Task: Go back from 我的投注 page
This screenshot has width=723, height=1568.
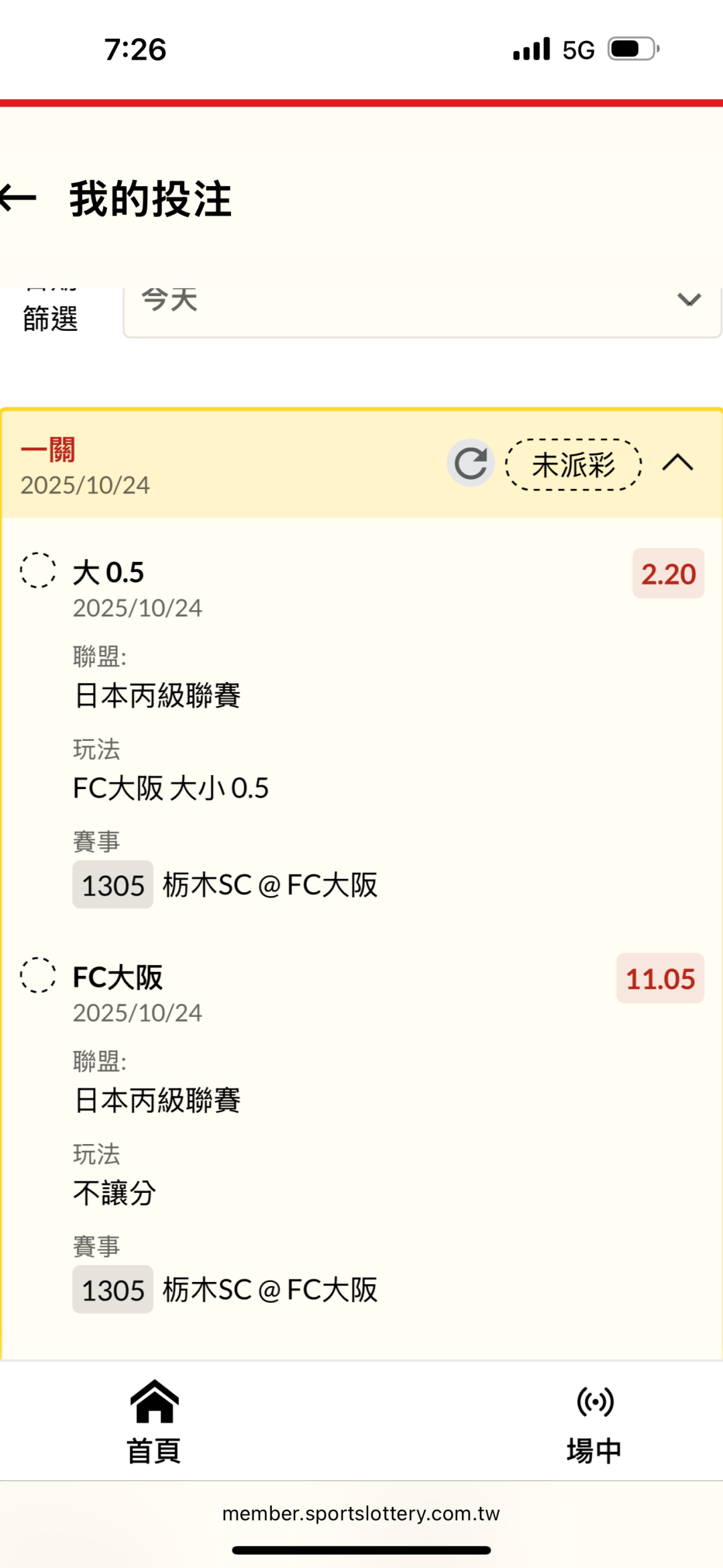Action: point(19,198)
